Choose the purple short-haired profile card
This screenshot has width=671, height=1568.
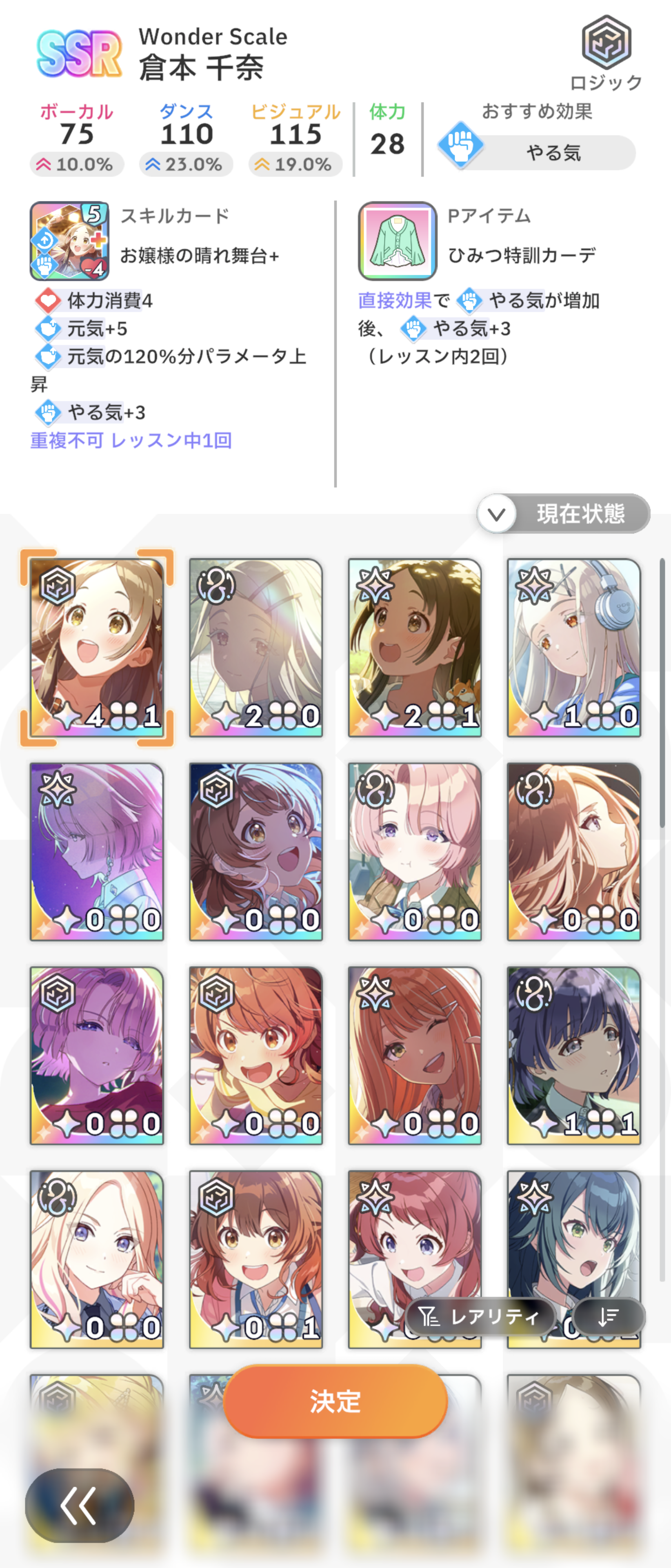tap(97, 851)
